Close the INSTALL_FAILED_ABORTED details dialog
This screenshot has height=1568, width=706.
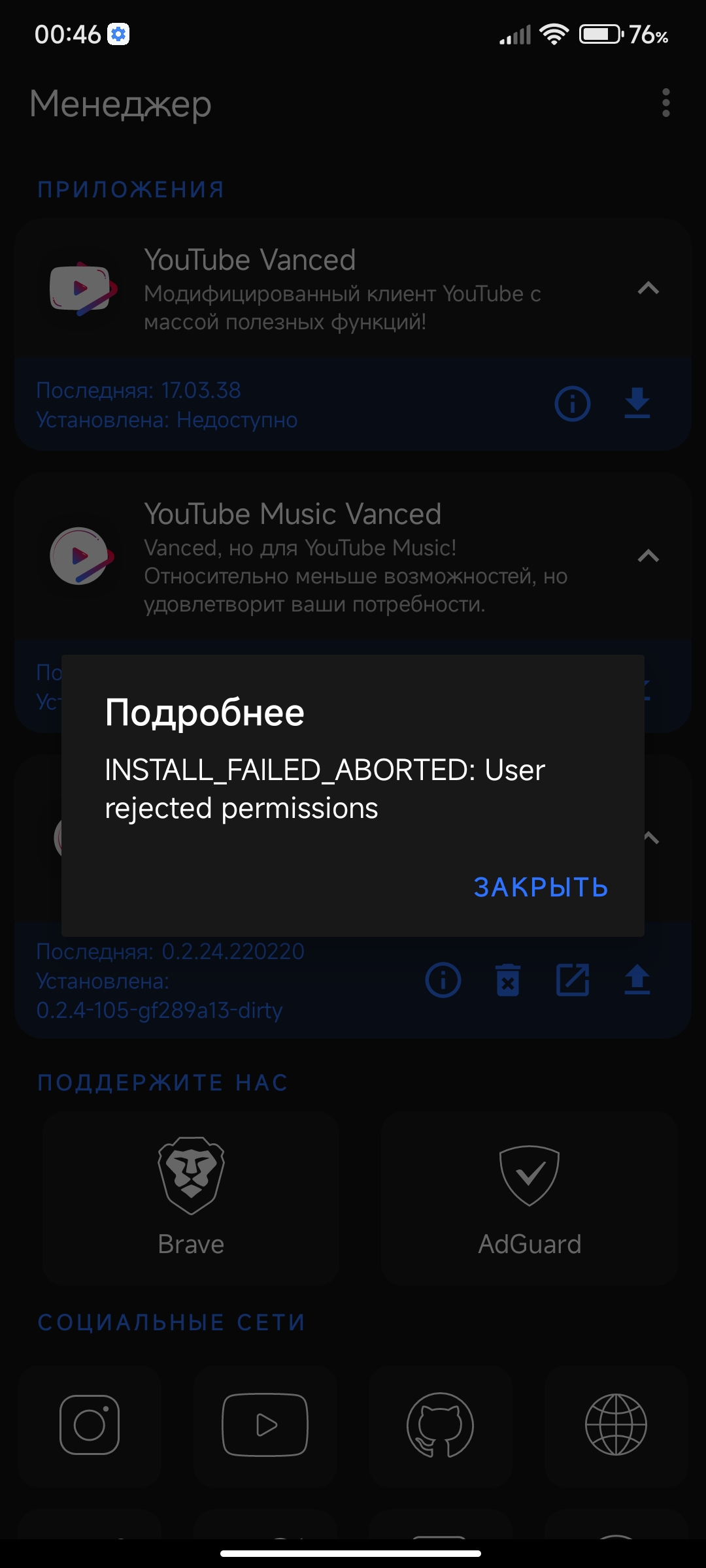(x=541, y=887)
